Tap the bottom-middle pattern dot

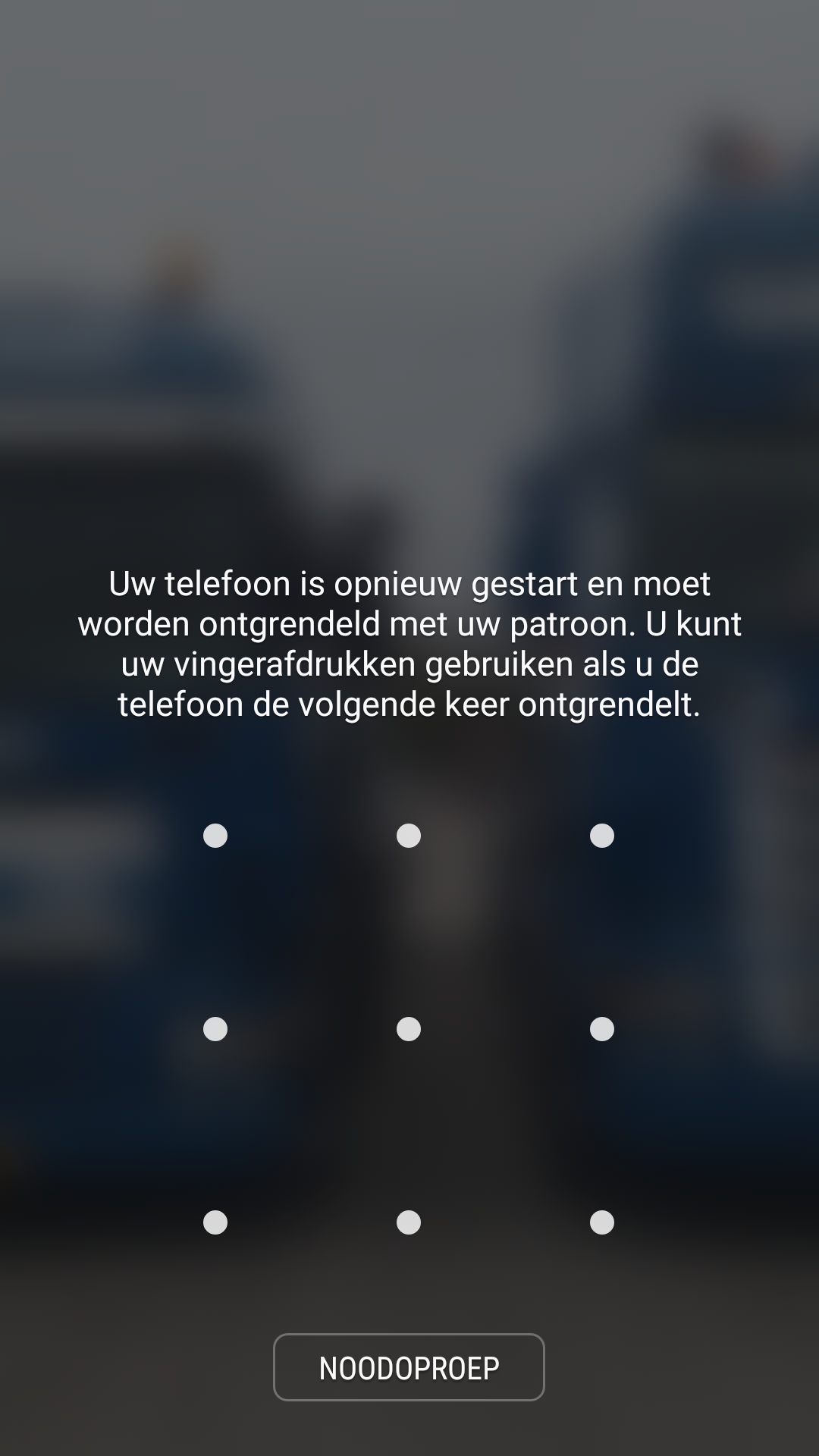pyautogui.click(x=409, y=1222)
